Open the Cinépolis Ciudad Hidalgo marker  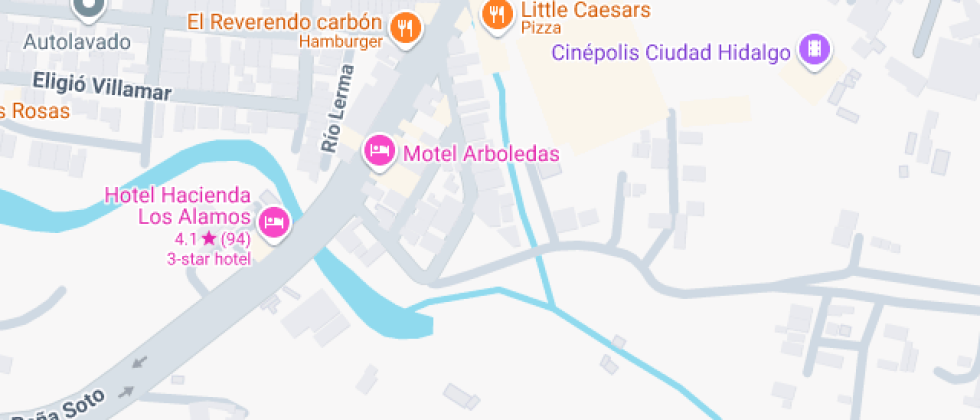click(817, 49)
